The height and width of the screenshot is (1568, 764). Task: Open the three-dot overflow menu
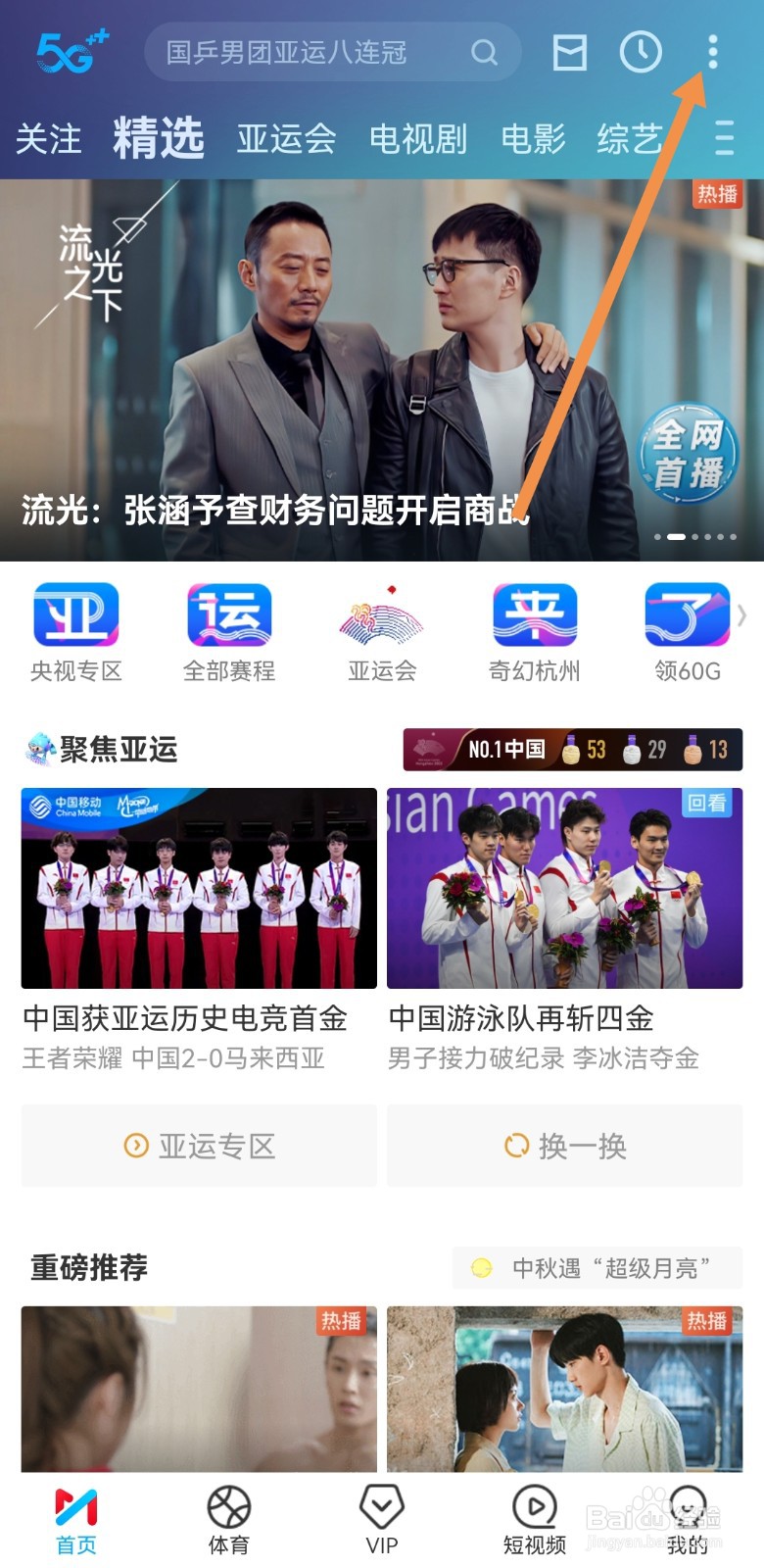point(711,53)
